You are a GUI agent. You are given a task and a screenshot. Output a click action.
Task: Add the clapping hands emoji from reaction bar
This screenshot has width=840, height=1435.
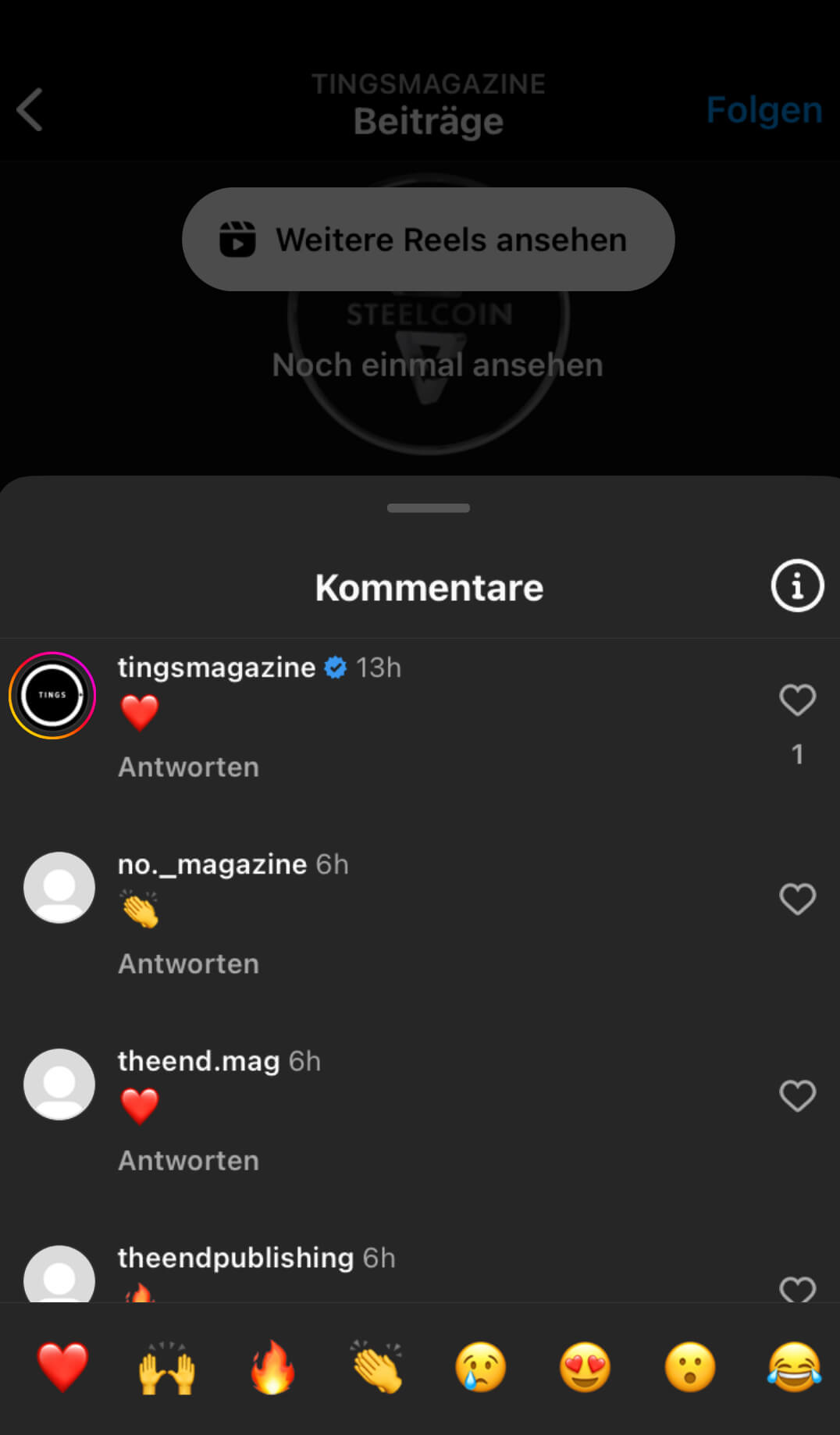[x=376, y=1367]
